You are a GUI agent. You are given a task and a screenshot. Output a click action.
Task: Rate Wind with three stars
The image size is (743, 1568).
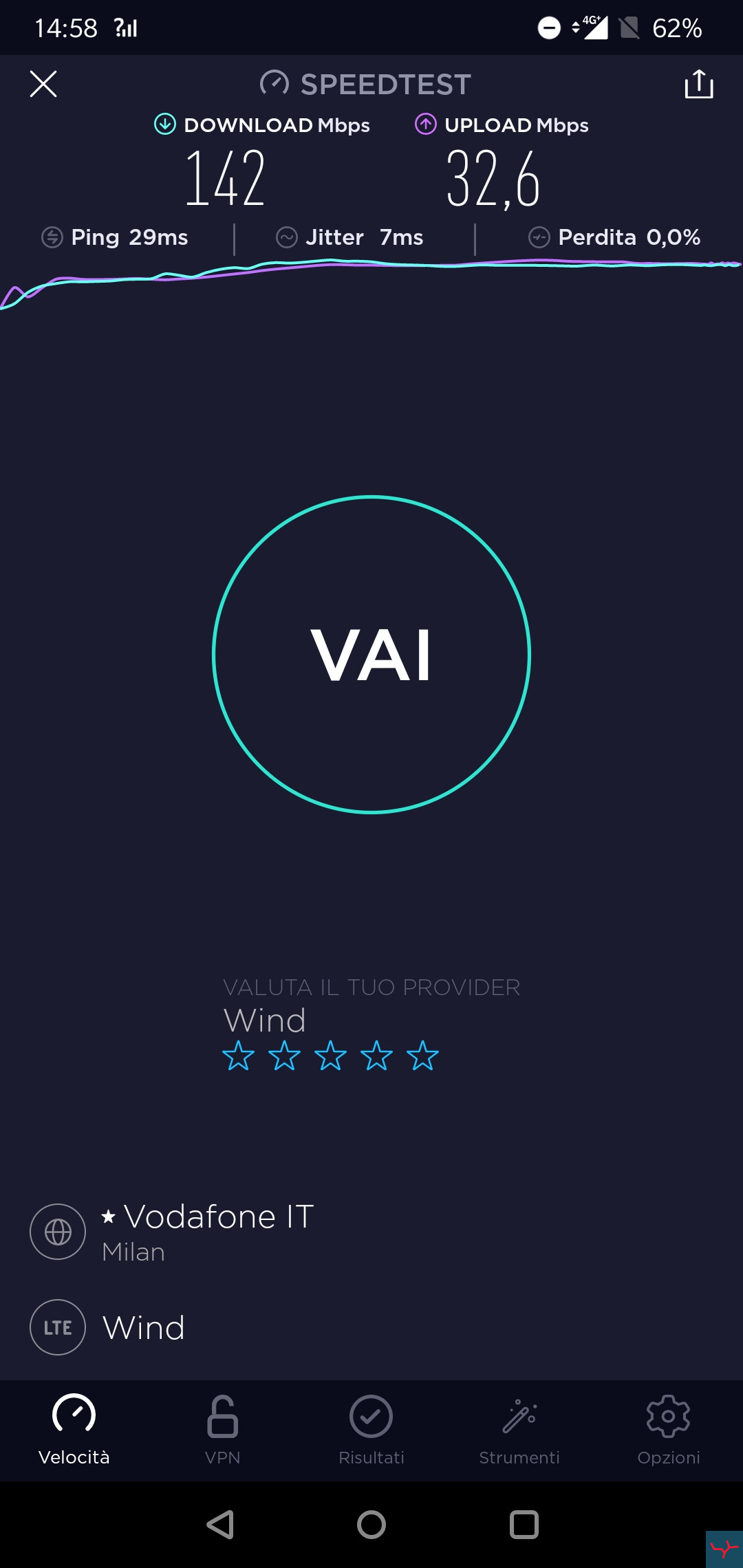(x=330, y=1056)
